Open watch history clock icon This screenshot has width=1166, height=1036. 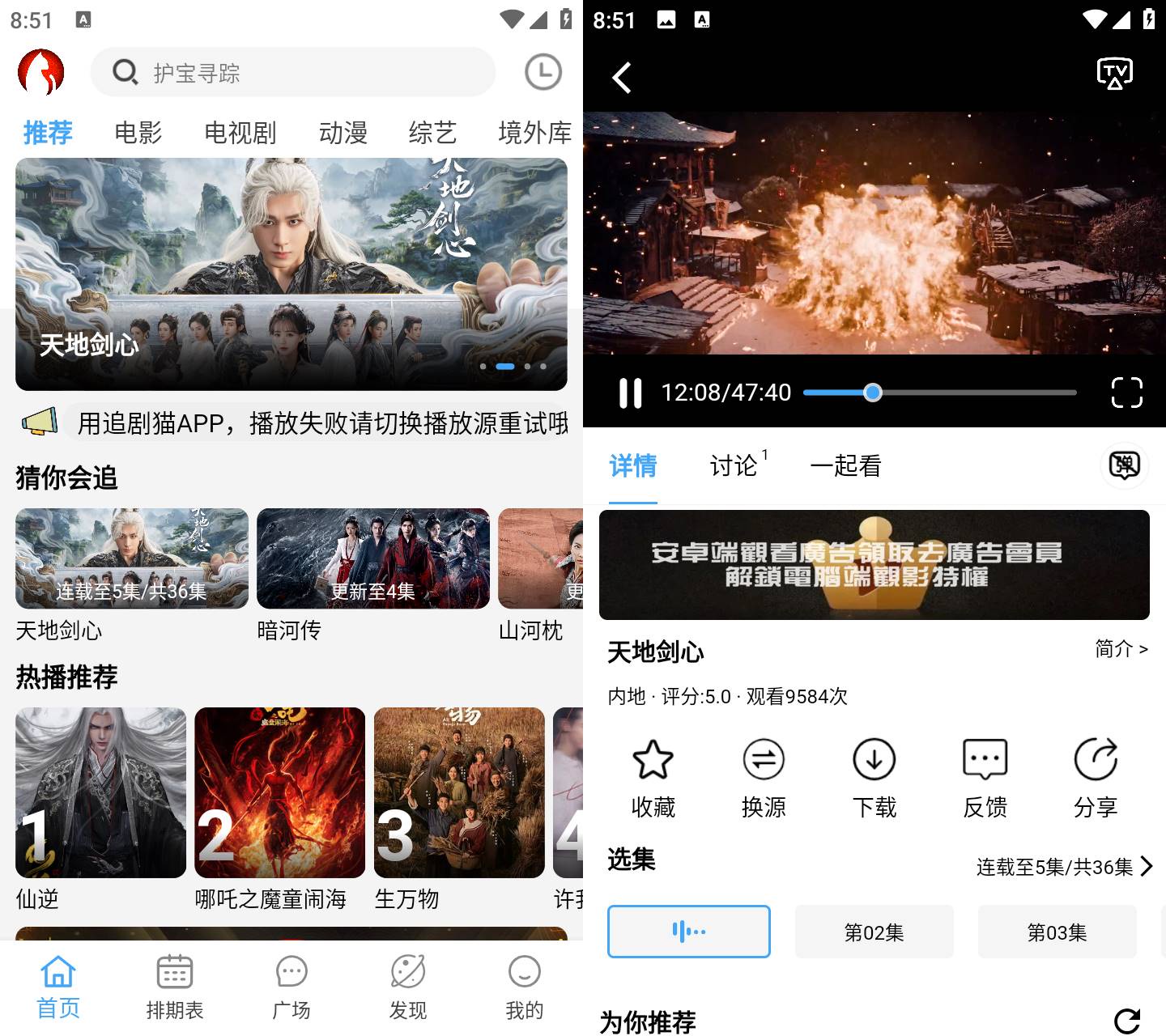coord(543,73)
